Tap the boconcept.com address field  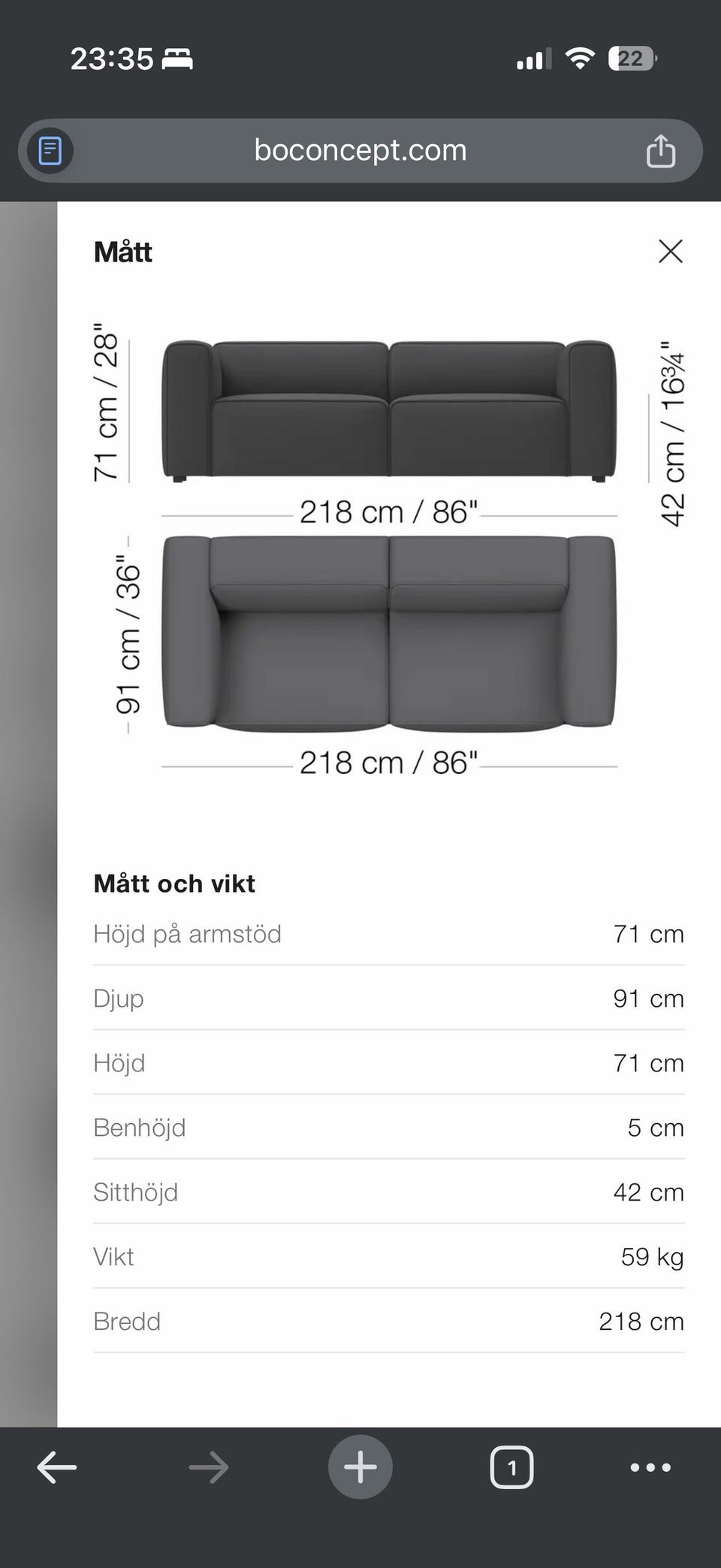click(360, 151)
